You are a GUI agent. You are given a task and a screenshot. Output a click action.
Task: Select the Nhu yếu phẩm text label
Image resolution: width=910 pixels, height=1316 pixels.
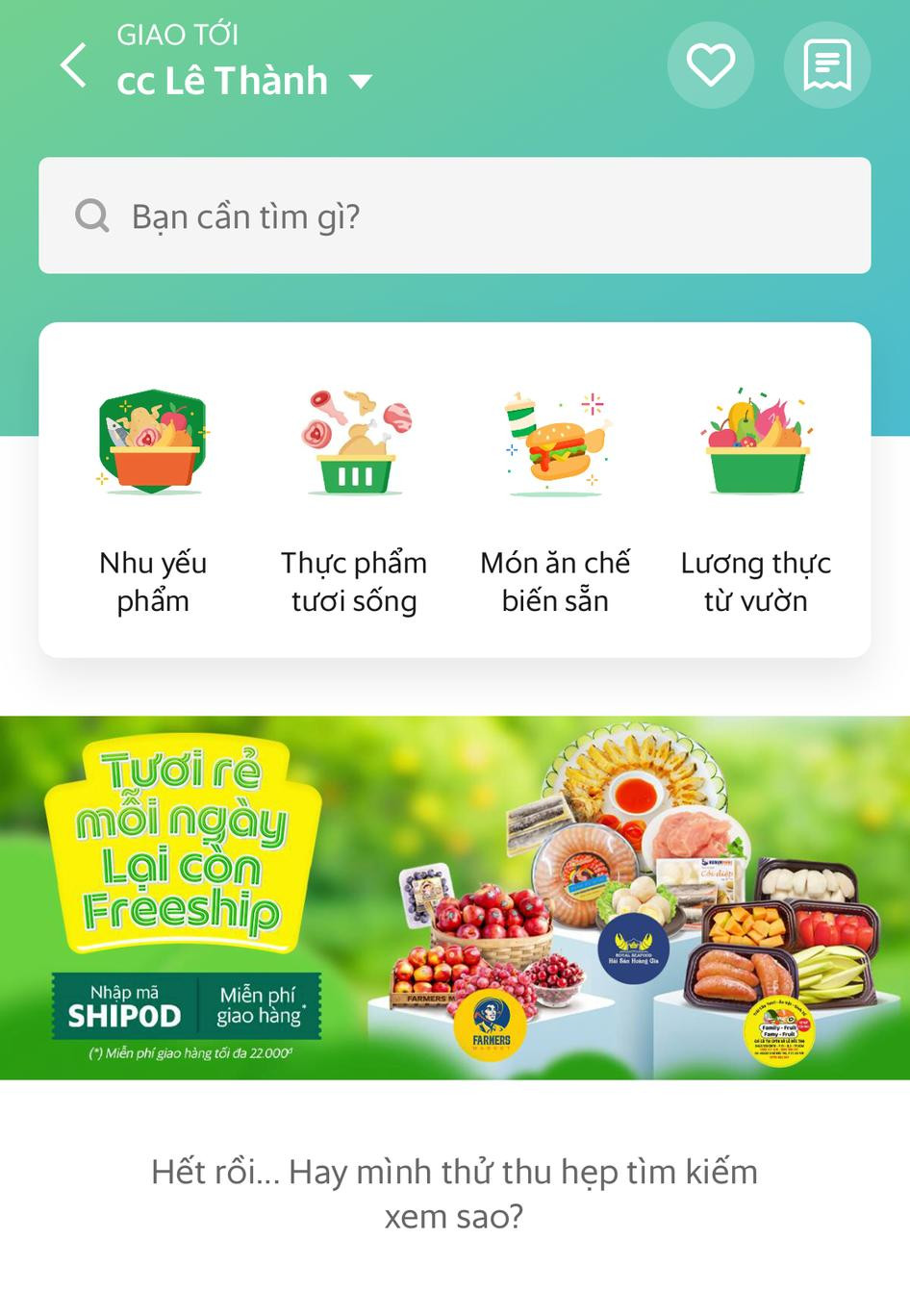(152, 581)
